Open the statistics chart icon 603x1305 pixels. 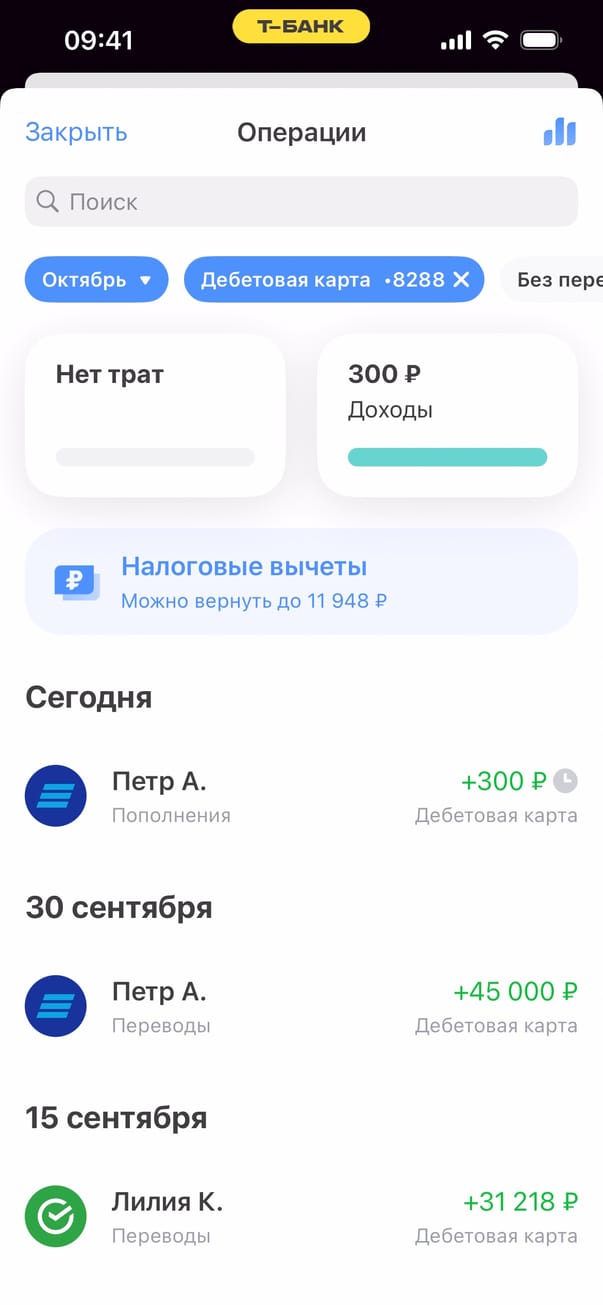(559, 132)
